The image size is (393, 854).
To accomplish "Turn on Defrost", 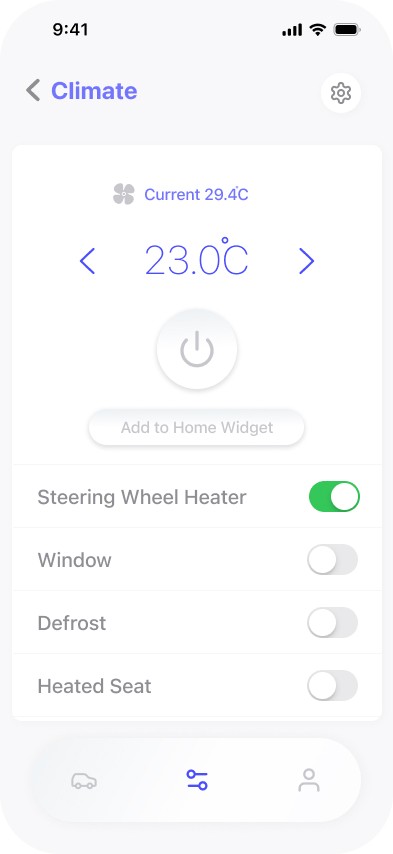I will [333, 623].
